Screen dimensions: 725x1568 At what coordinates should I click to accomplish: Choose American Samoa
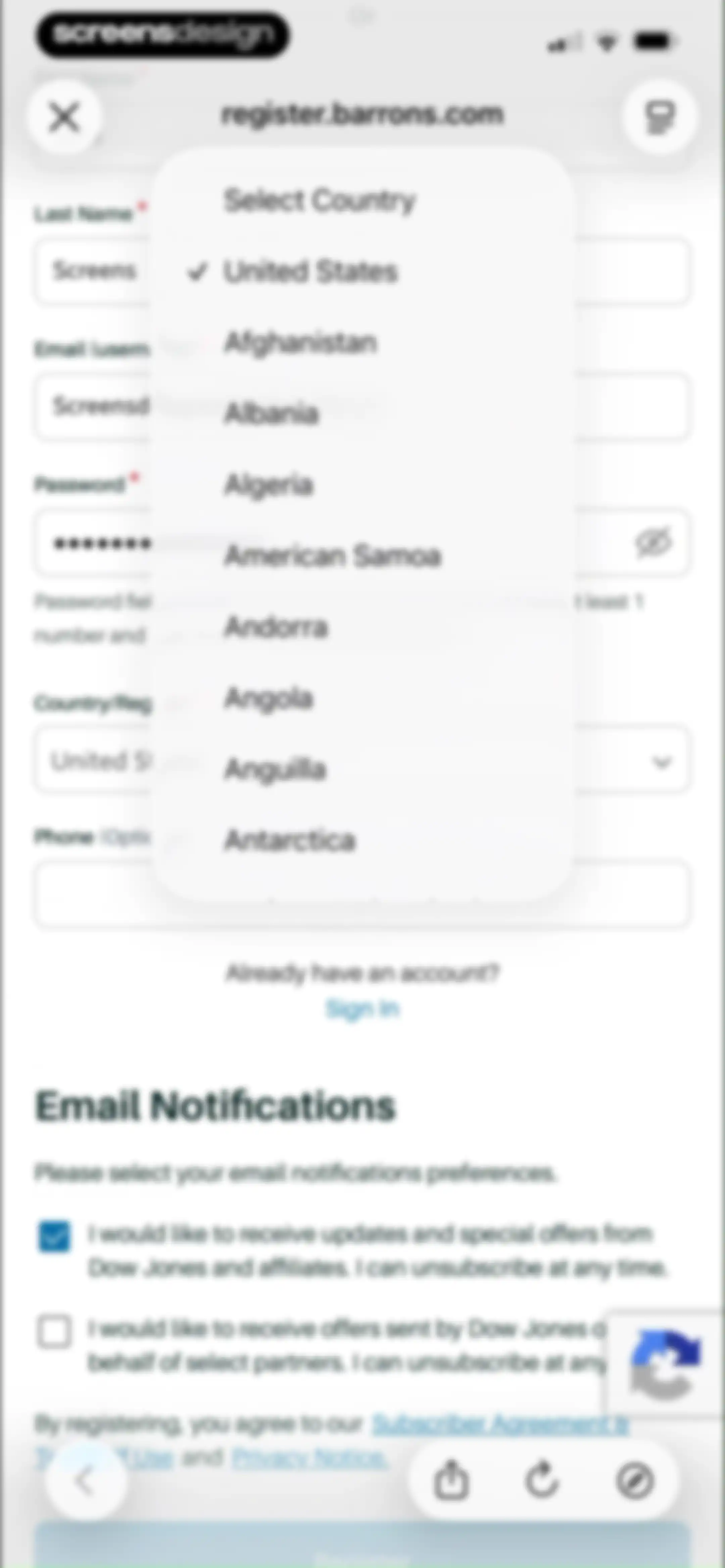pos(363,556)
